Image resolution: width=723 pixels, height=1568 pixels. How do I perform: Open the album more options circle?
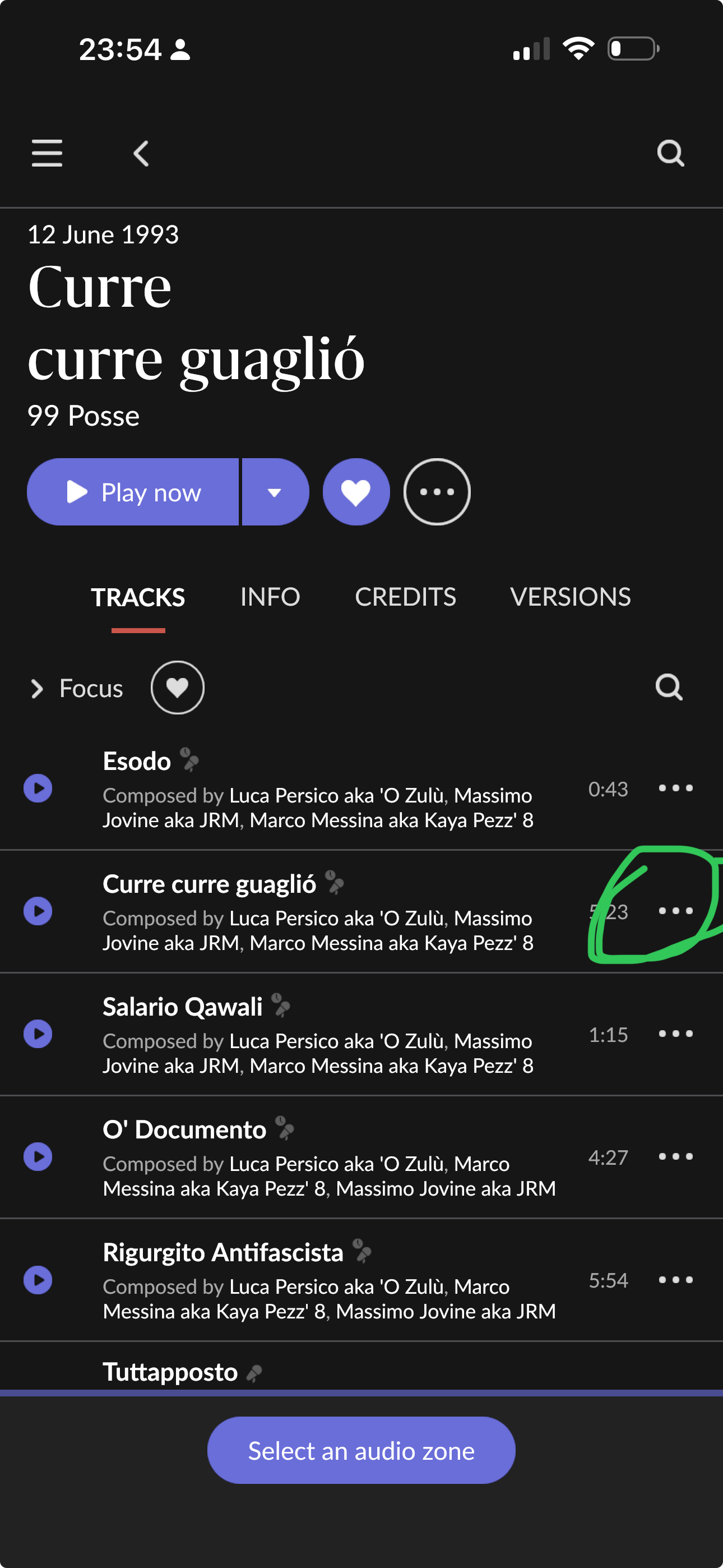tap(437, 492)
